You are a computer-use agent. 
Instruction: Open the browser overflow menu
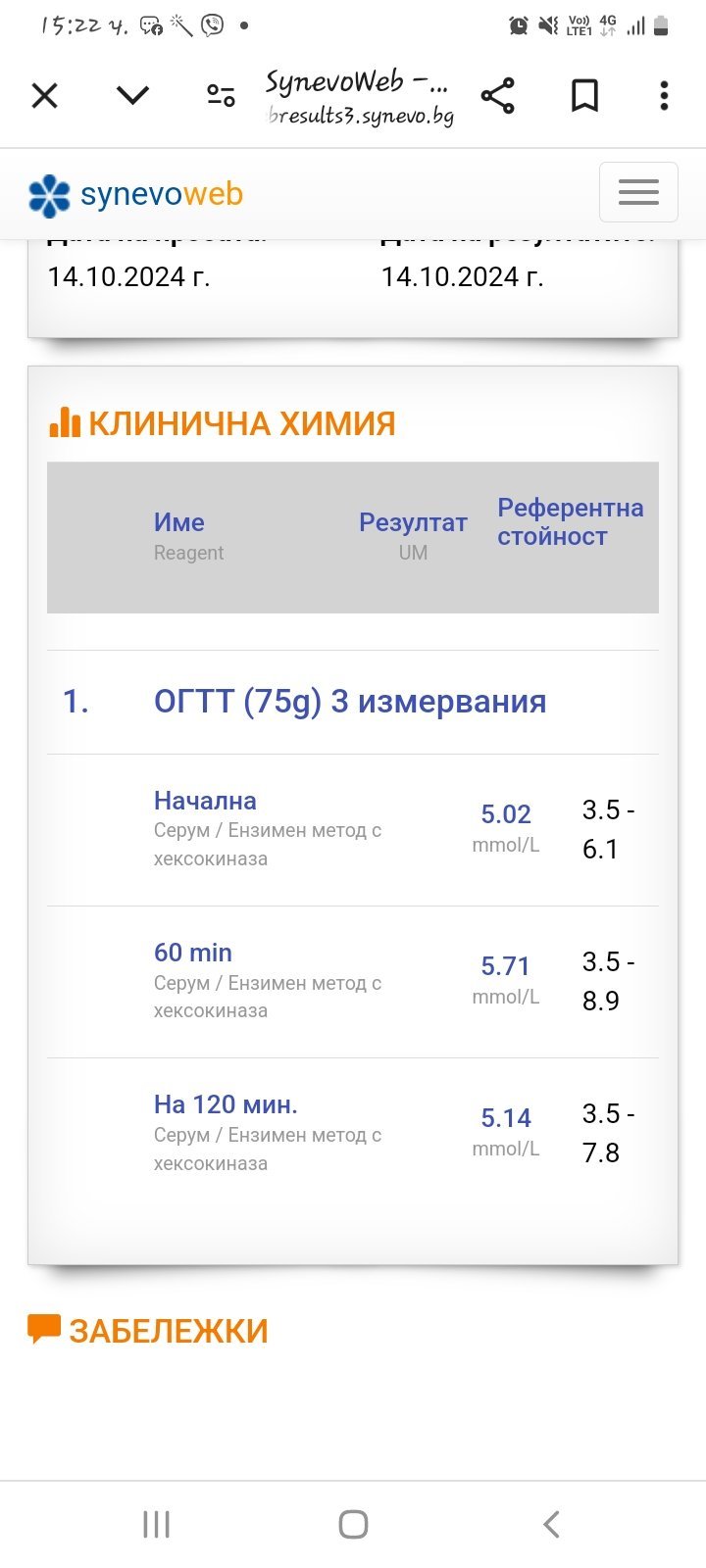coord(664,96)
